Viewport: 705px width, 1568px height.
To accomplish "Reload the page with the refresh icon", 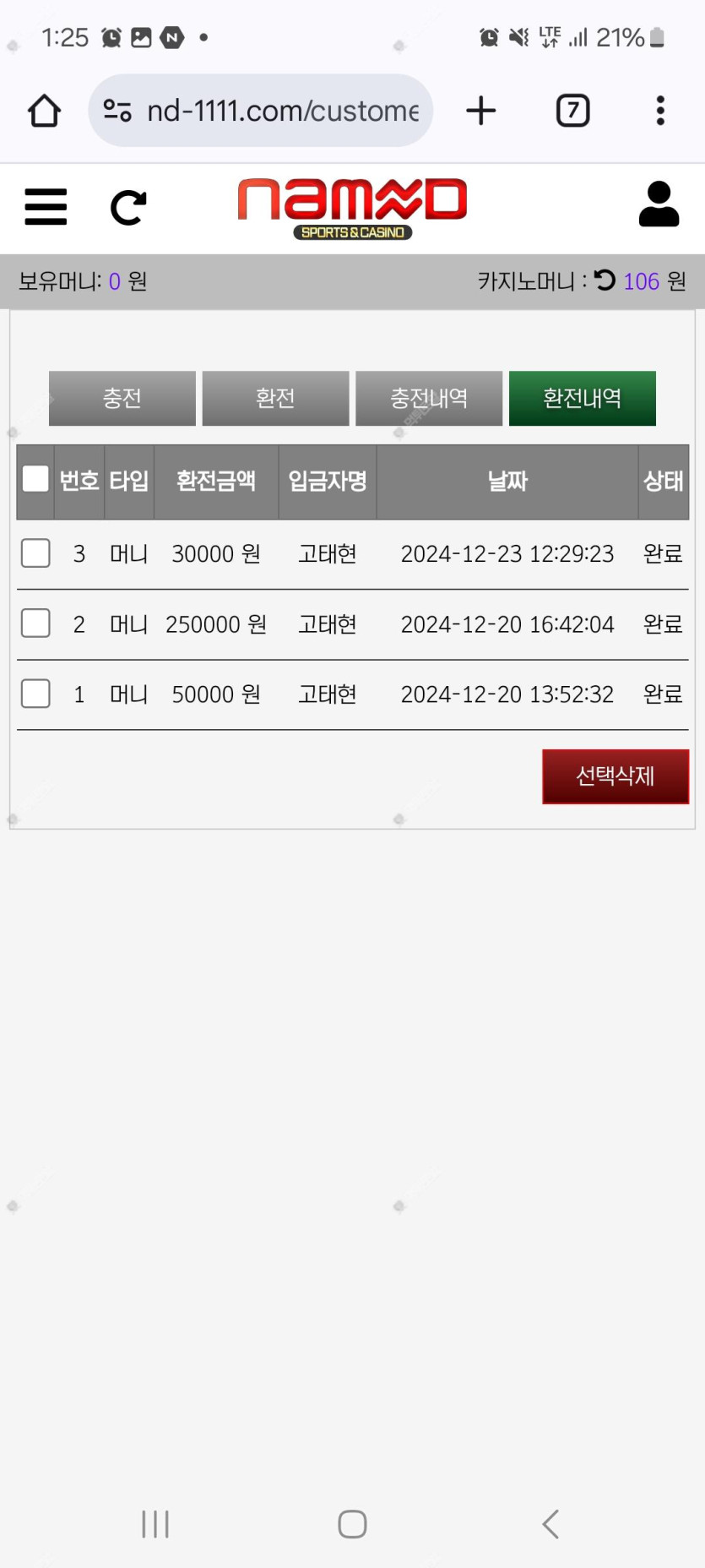I will tap(128, 208).
